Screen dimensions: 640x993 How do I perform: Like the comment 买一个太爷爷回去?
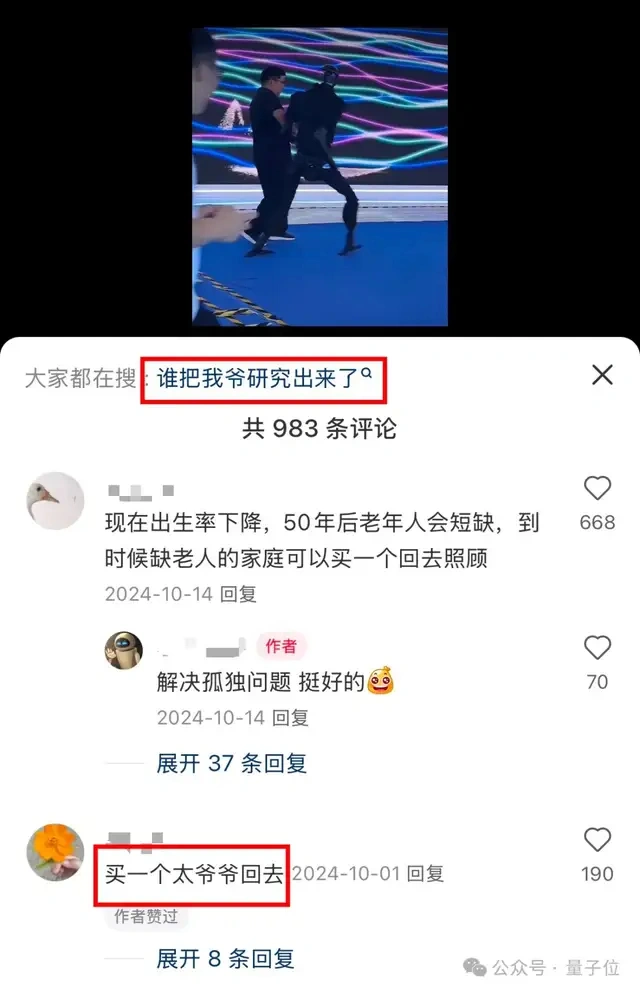tap(597, 840)
